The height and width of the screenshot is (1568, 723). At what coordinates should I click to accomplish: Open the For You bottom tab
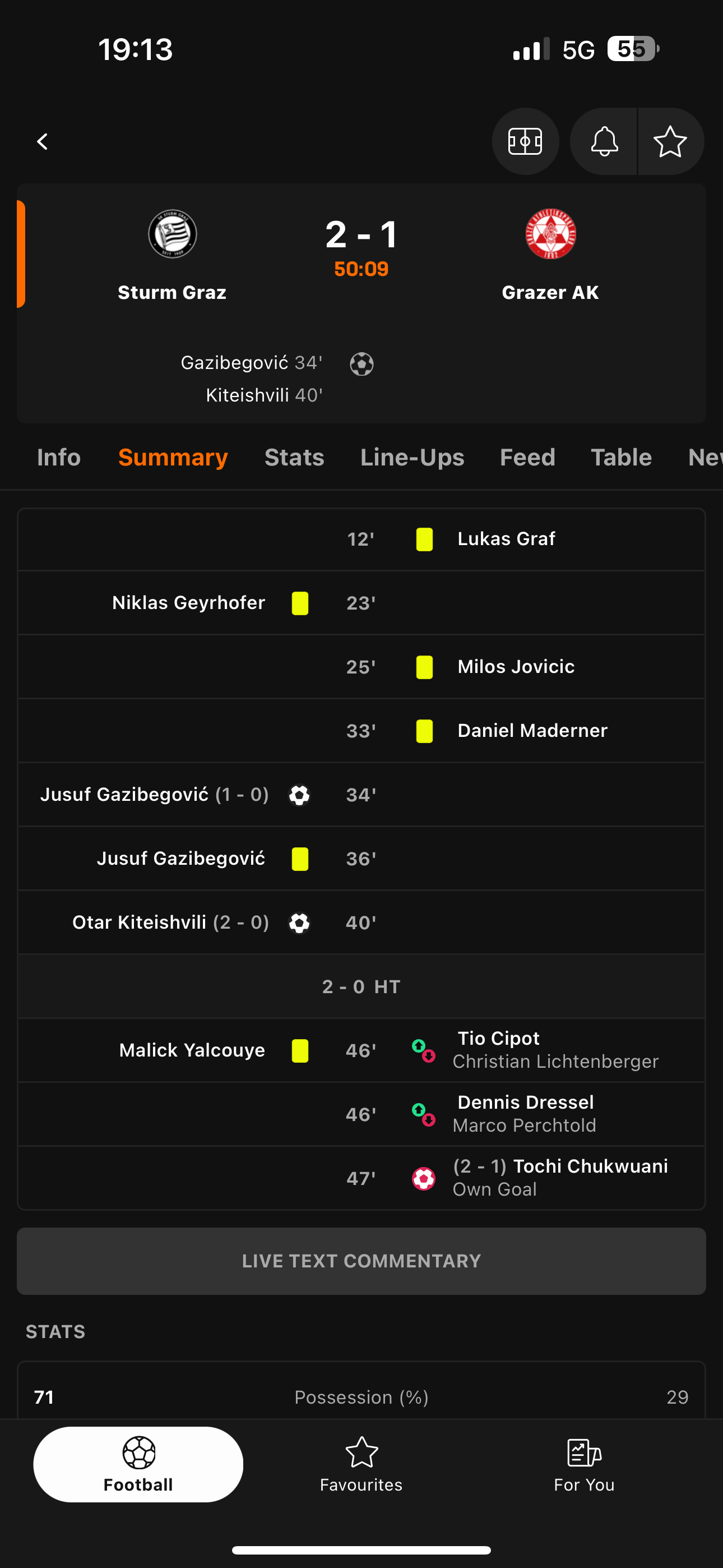coord(584,1464)
